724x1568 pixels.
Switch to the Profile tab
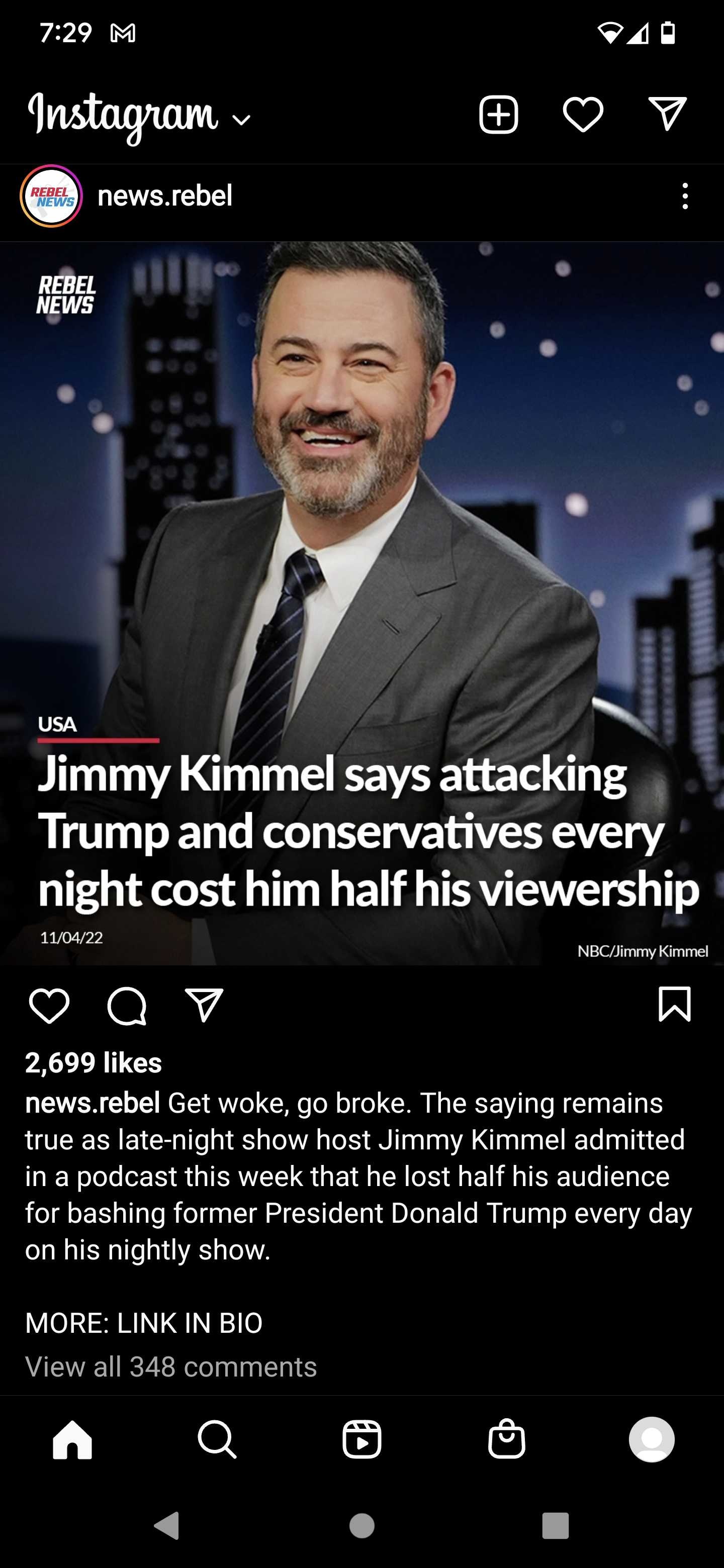click(652, 1439)
